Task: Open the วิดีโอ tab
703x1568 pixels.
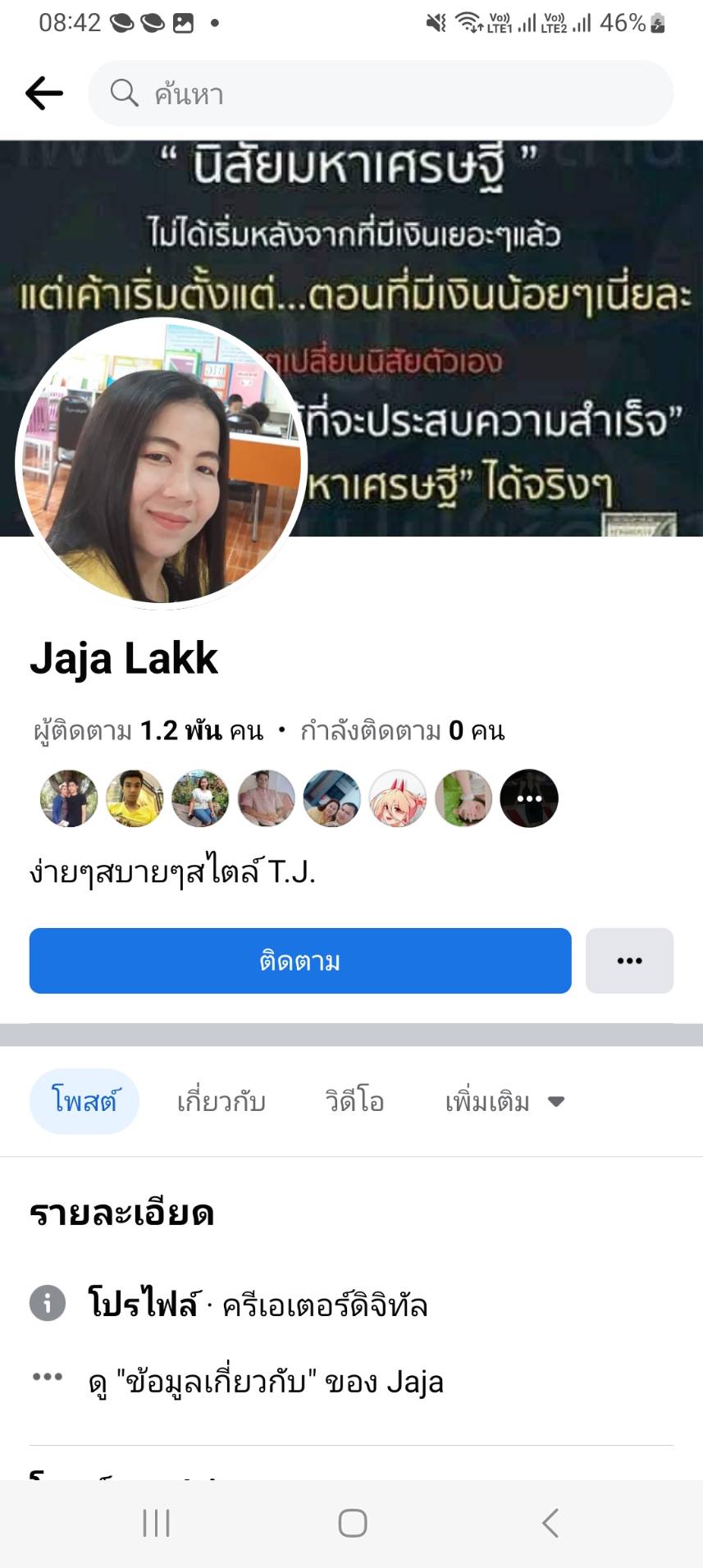Action: click(x=354, y=1101)
